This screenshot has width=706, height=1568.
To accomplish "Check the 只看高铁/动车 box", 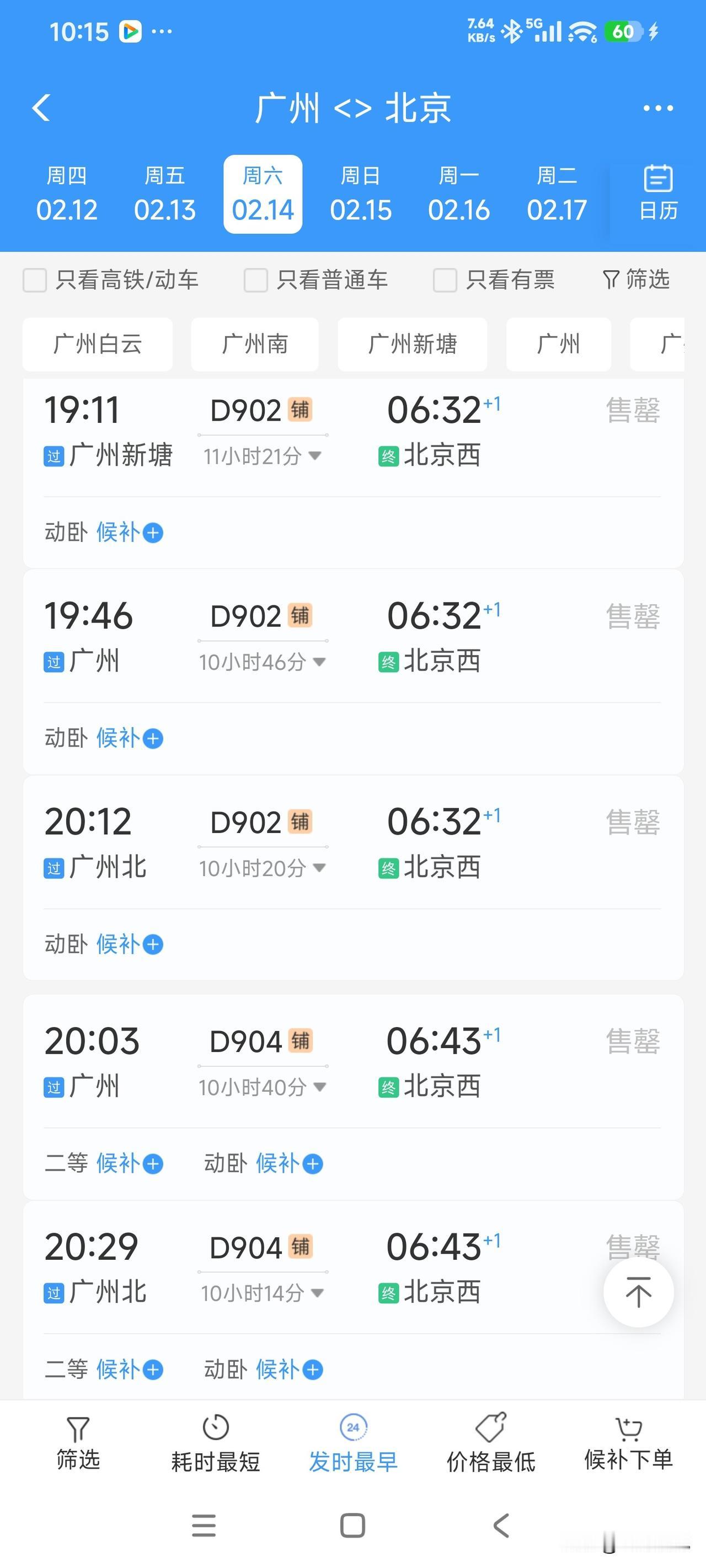I will tap(35, 281).
